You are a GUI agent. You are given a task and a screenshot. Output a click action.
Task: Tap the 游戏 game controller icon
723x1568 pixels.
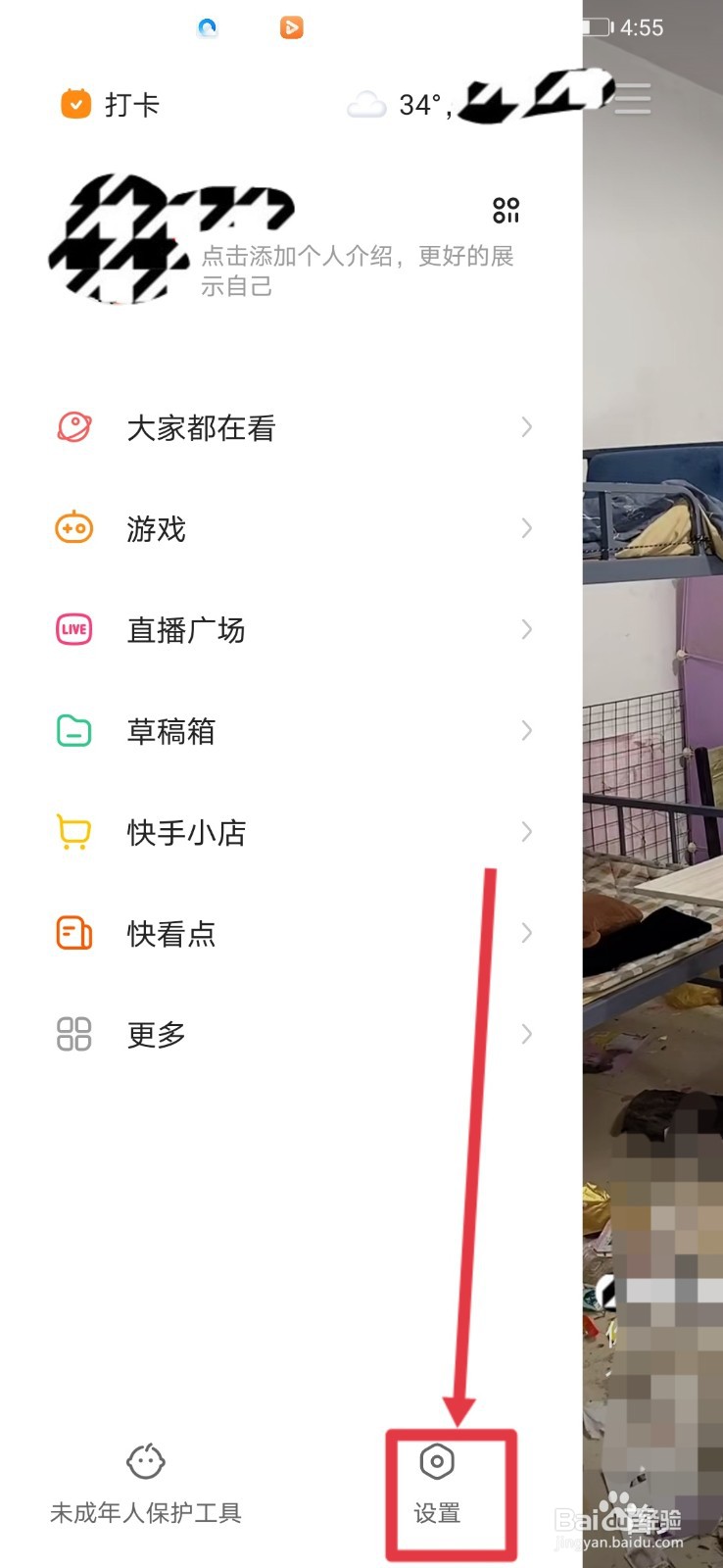pyautogui.click(x=73, y=528)
